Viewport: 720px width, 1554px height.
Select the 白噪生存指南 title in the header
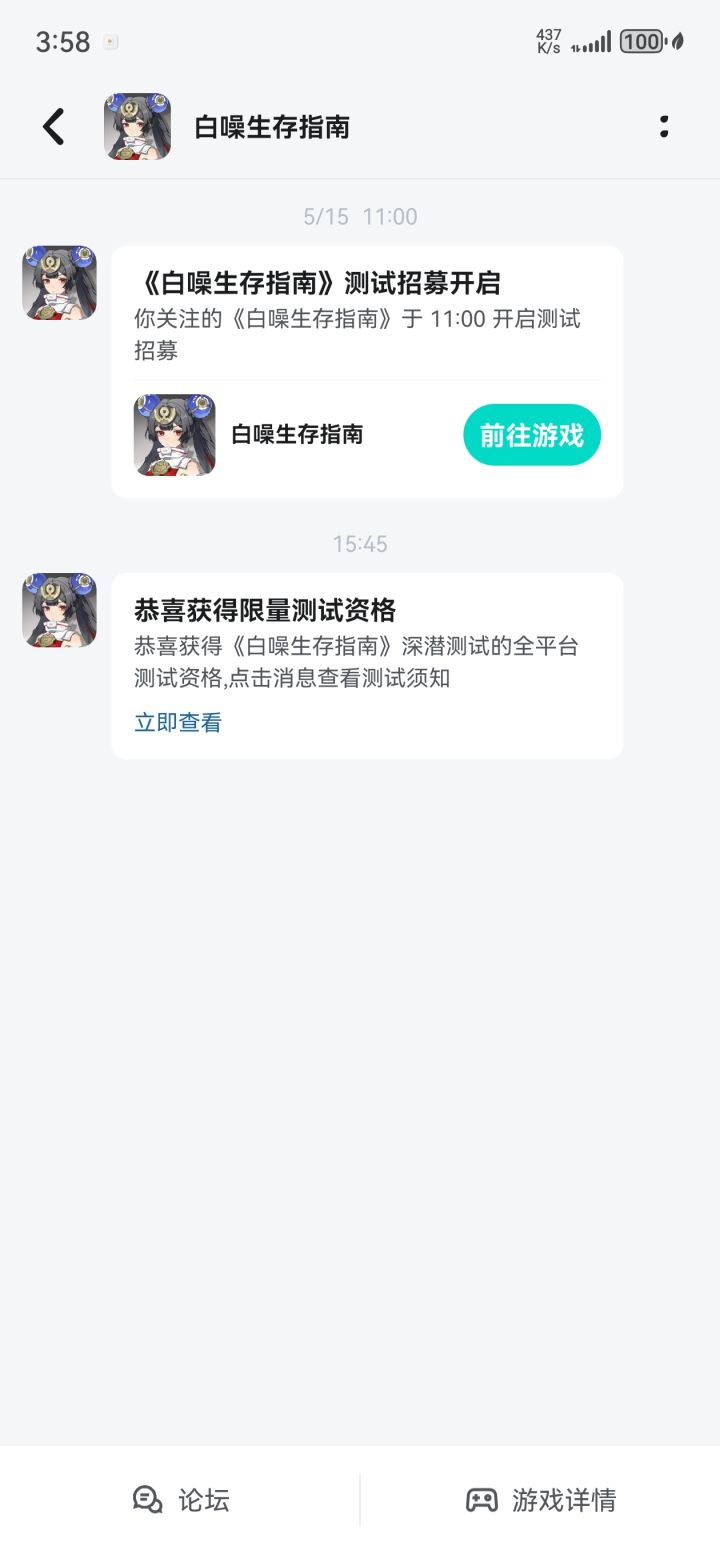pyautogui.click(x=271, y=127)
